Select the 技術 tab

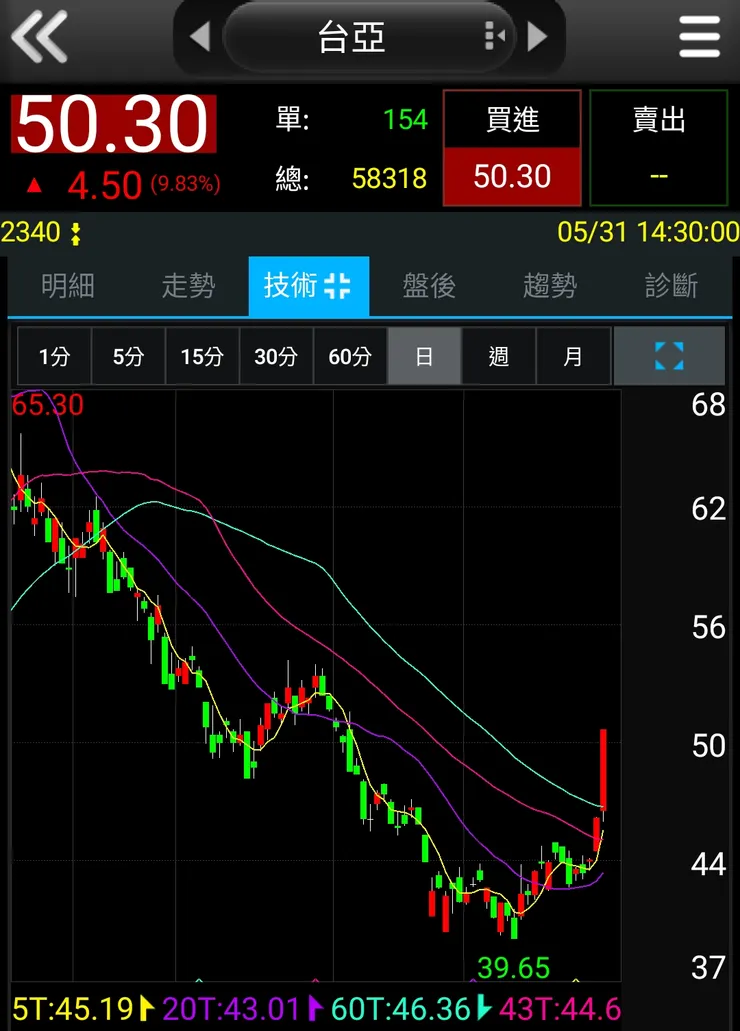coord(308,287)
